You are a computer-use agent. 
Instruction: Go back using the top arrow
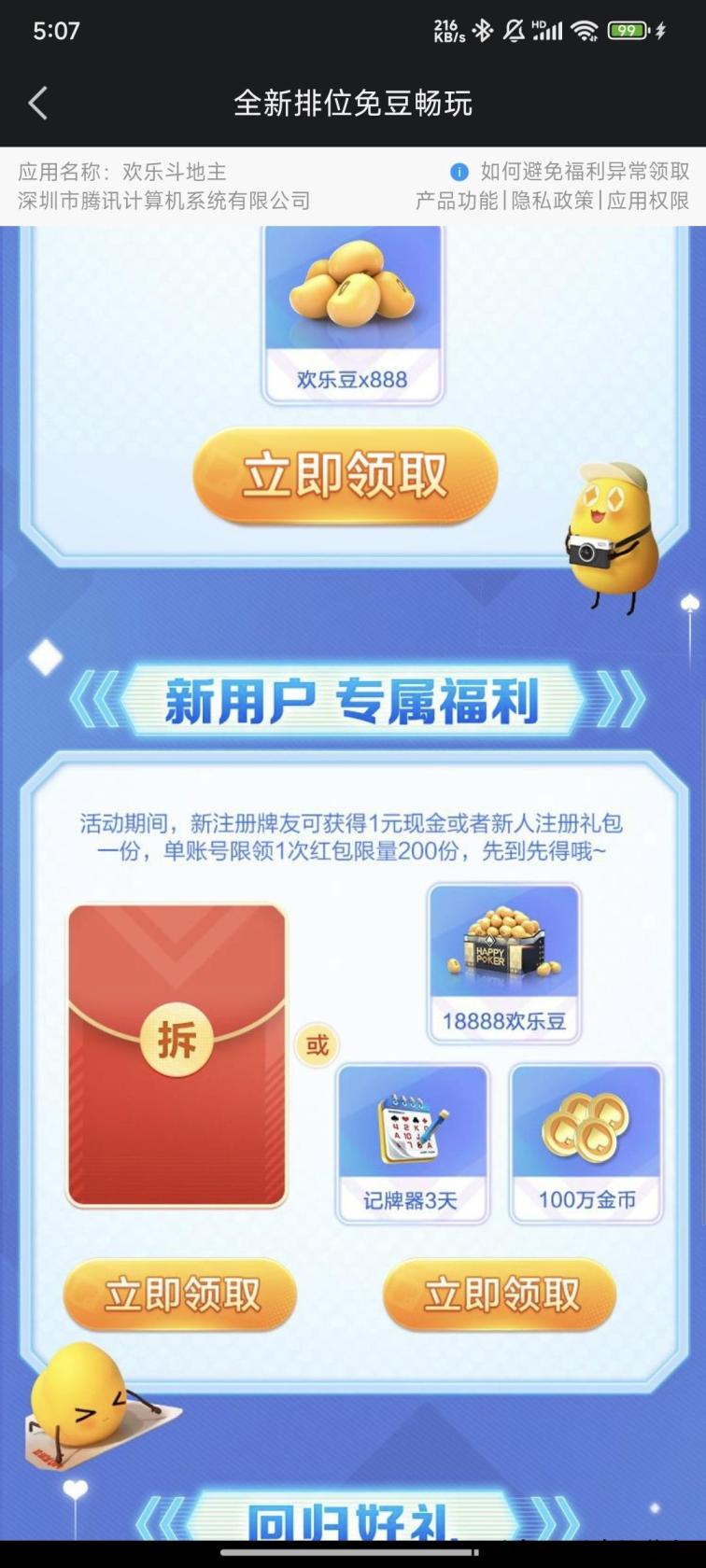point(38,103)
